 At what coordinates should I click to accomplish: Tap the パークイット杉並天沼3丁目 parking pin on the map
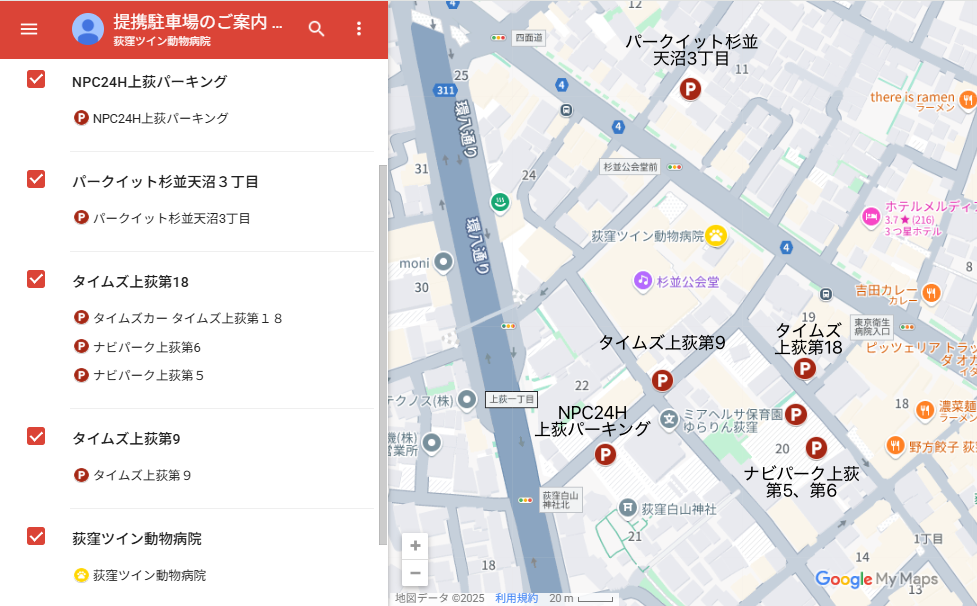tap(689, 90)
